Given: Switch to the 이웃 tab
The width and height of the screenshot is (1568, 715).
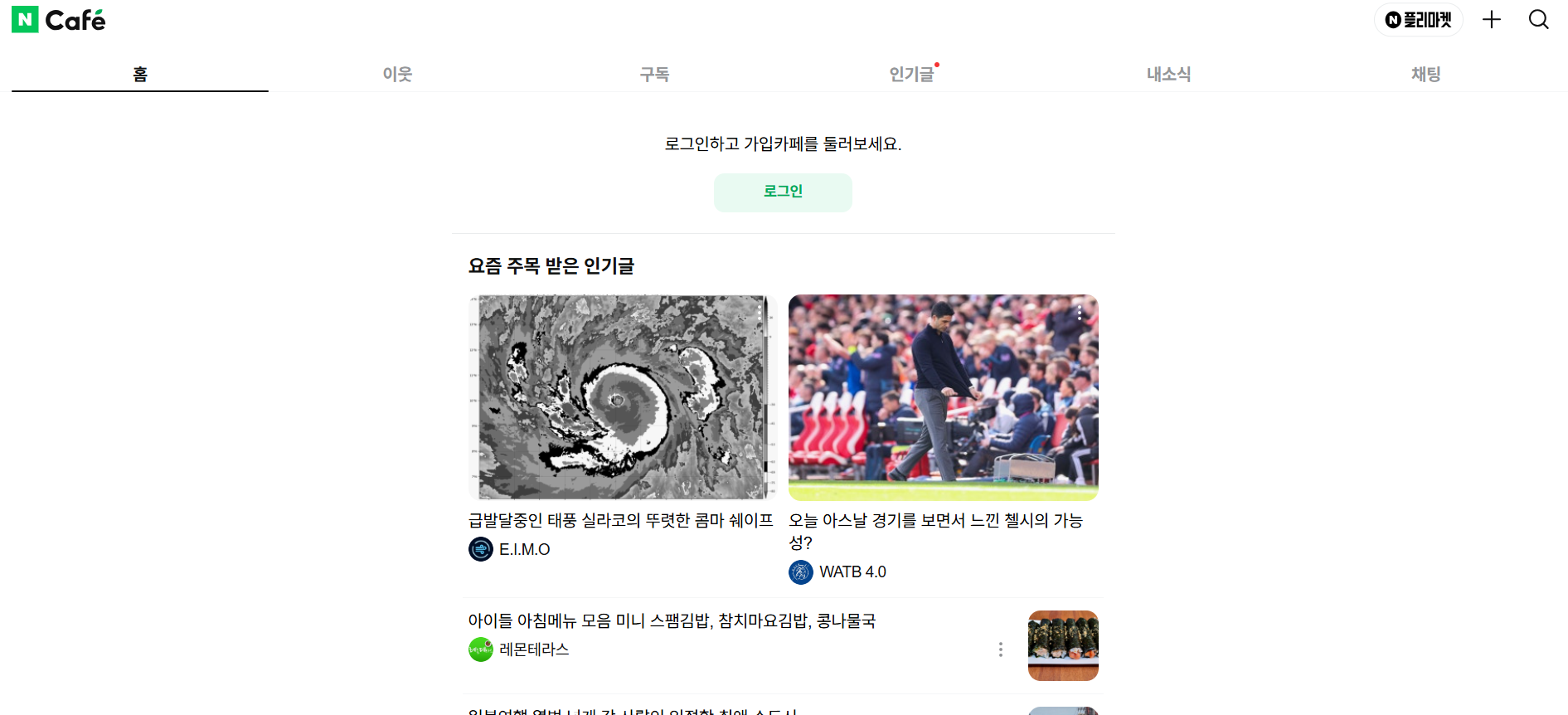Looking at the screenshot, I should click(x=397, y=74).
